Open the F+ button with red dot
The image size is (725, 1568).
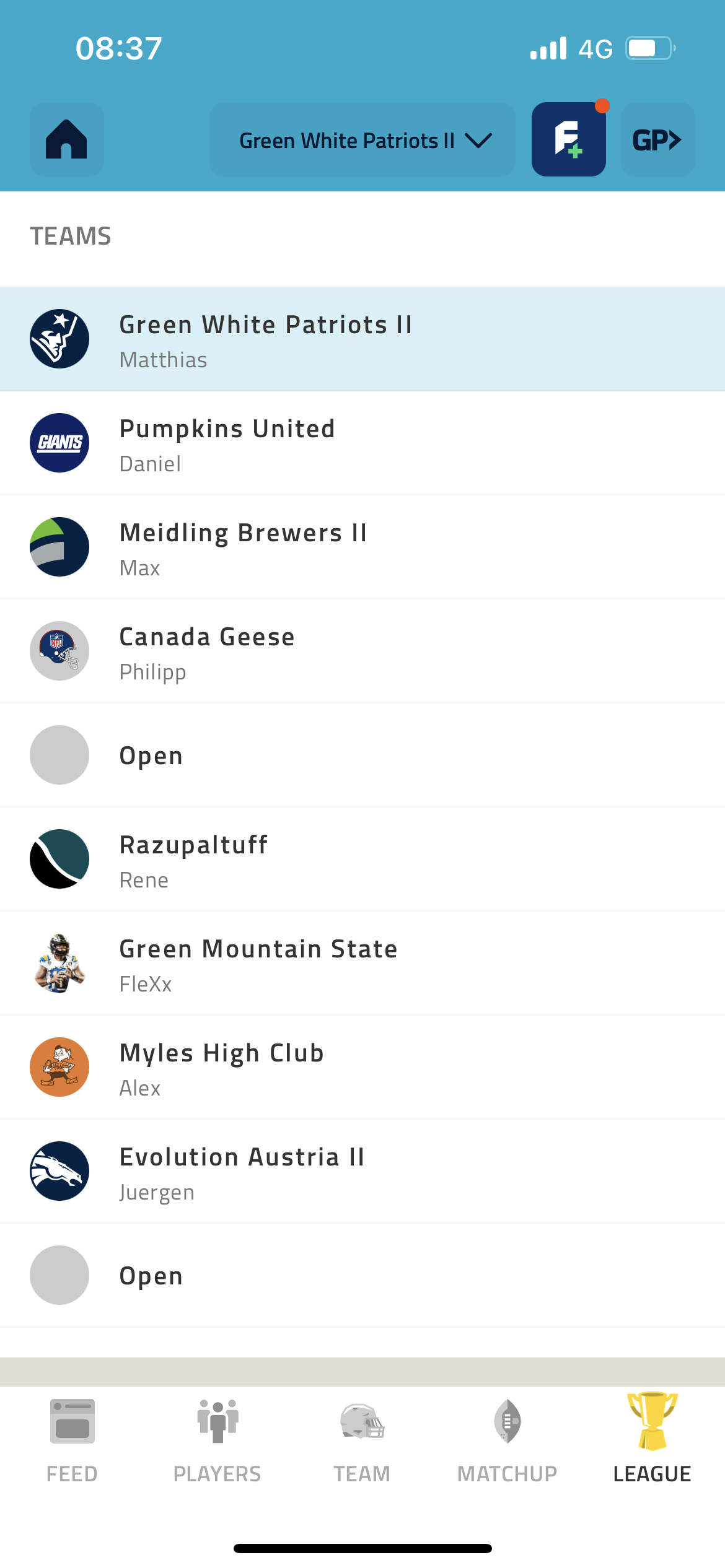point(569,139)
